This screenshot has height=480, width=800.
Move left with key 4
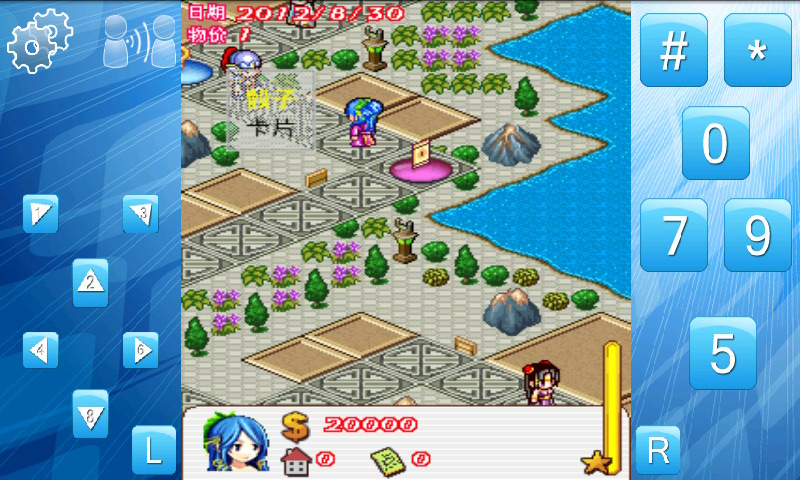pyautogui.click(x=40, y=350)
